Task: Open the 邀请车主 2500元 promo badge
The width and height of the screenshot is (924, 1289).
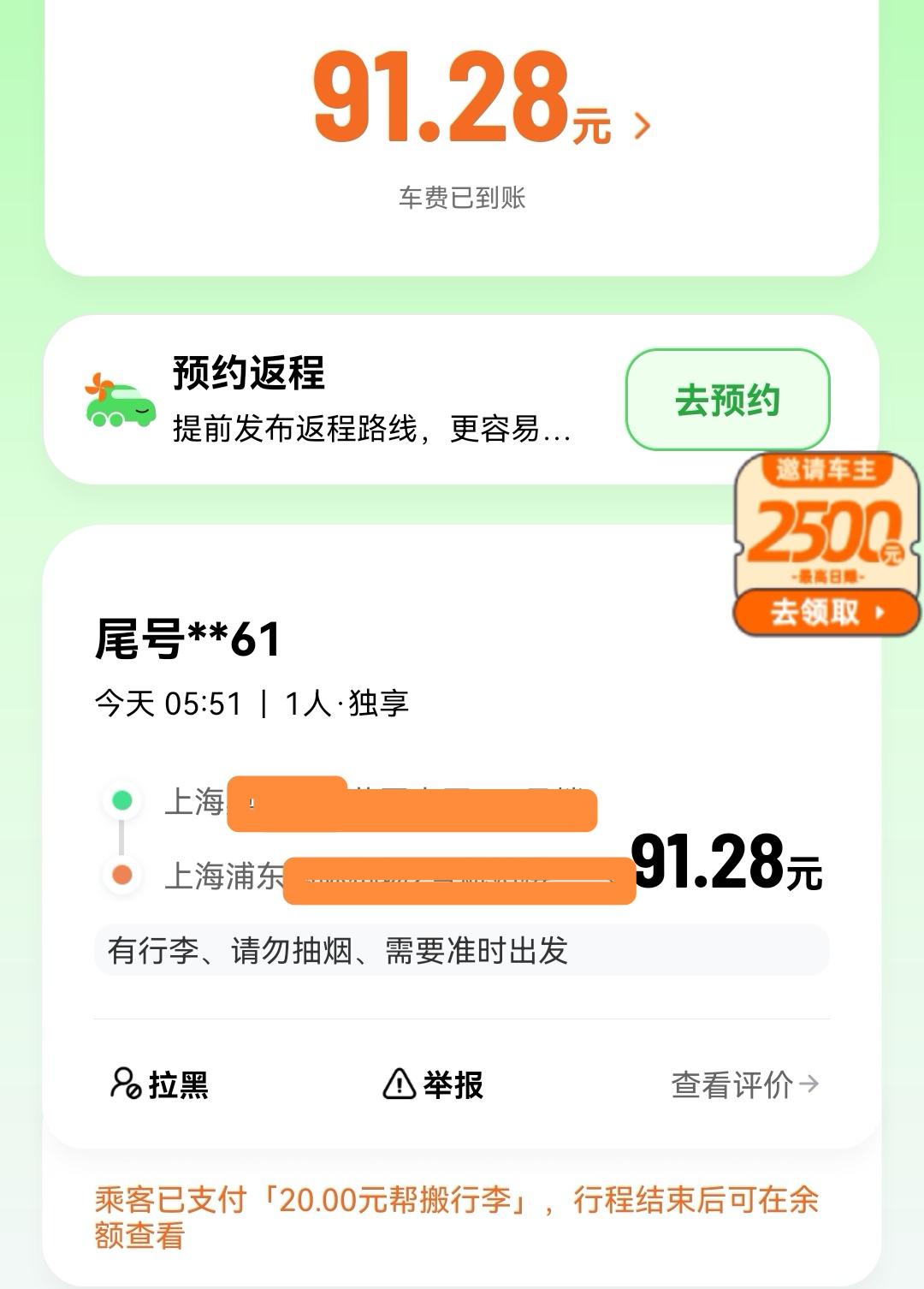Action: (x=824, y=531)
